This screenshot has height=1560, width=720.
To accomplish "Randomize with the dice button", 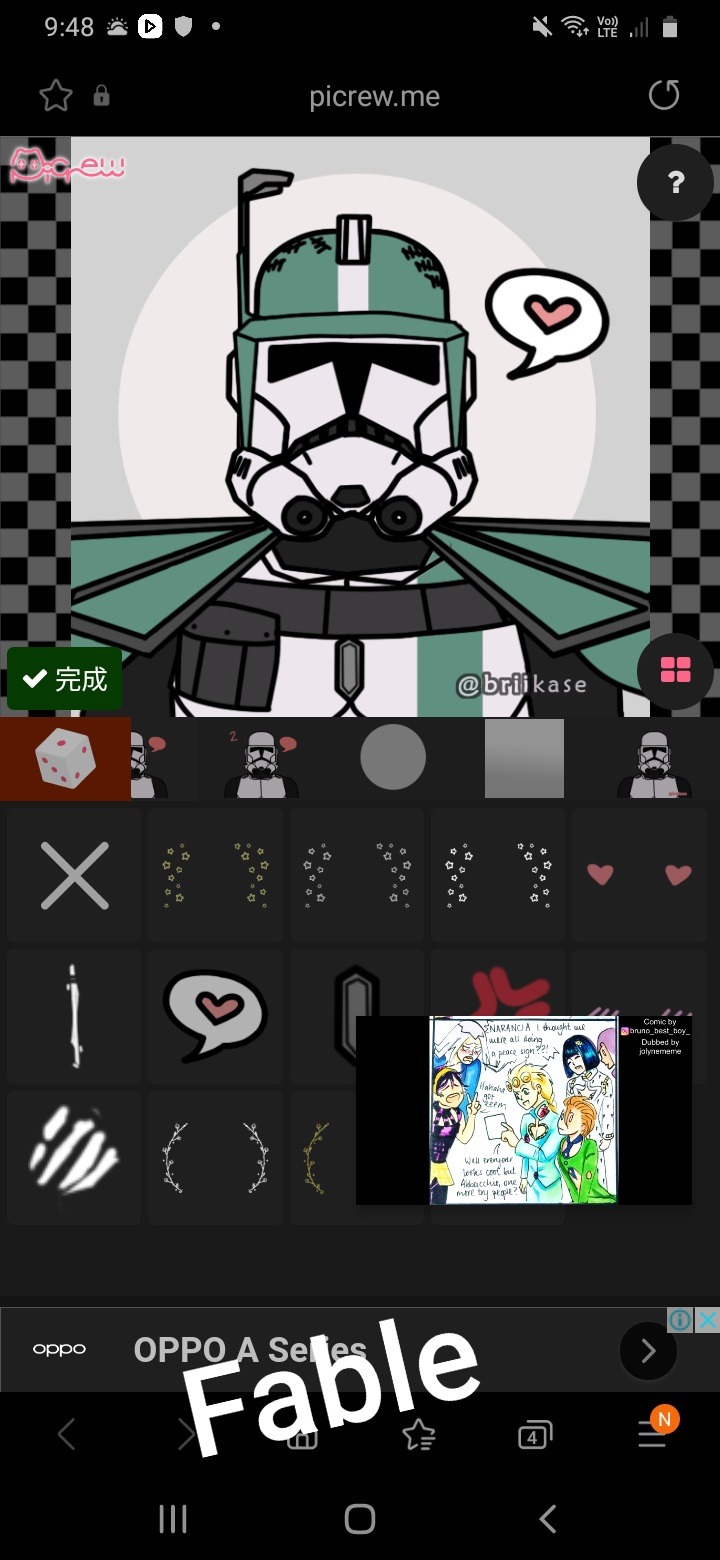I will point(65,760).
